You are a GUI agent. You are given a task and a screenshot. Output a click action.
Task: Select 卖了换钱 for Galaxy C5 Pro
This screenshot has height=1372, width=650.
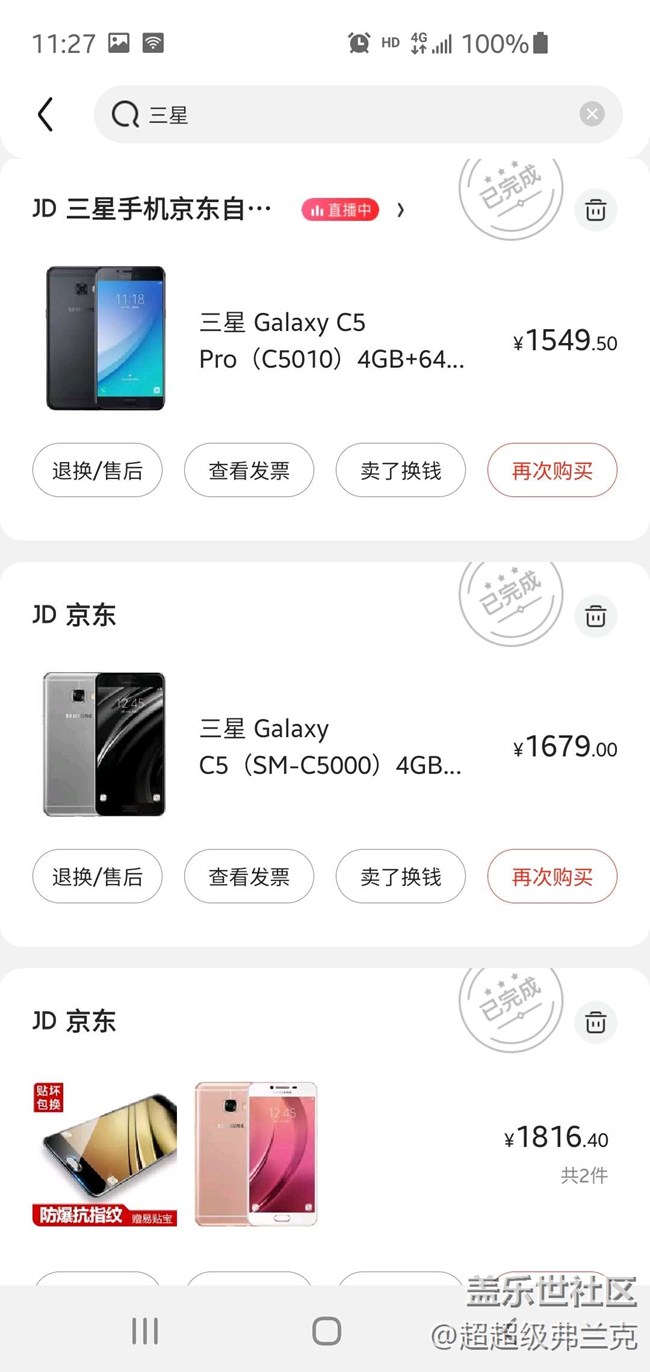click(400, 470)
